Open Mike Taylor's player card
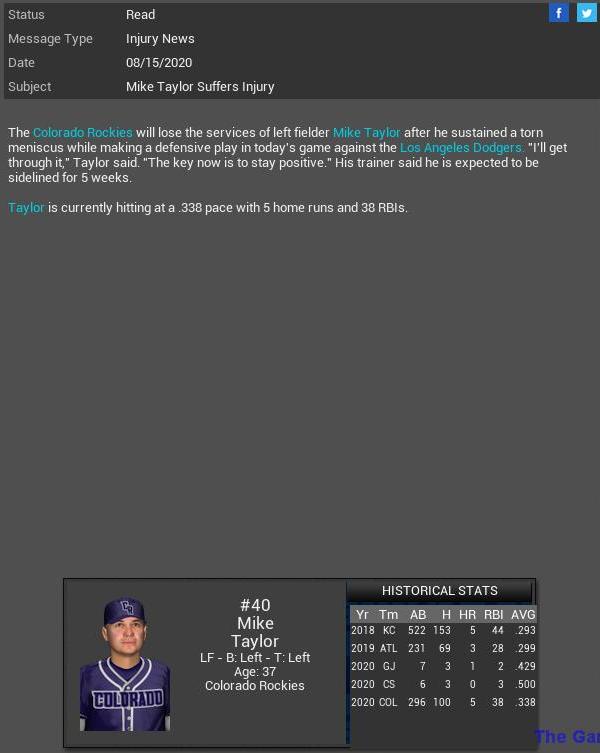The height and width of the screenshot is (753, 600). (205, 662)
